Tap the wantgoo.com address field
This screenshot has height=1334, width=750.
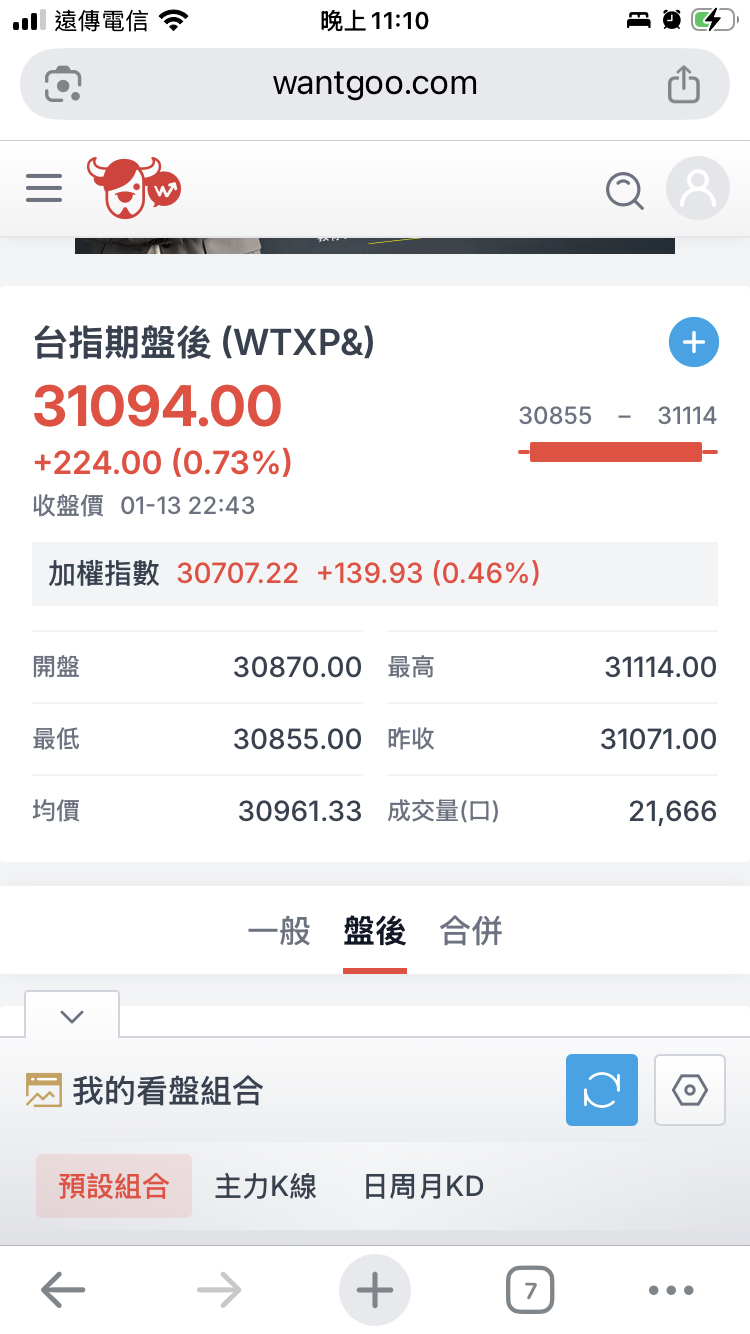click(375, 84)
